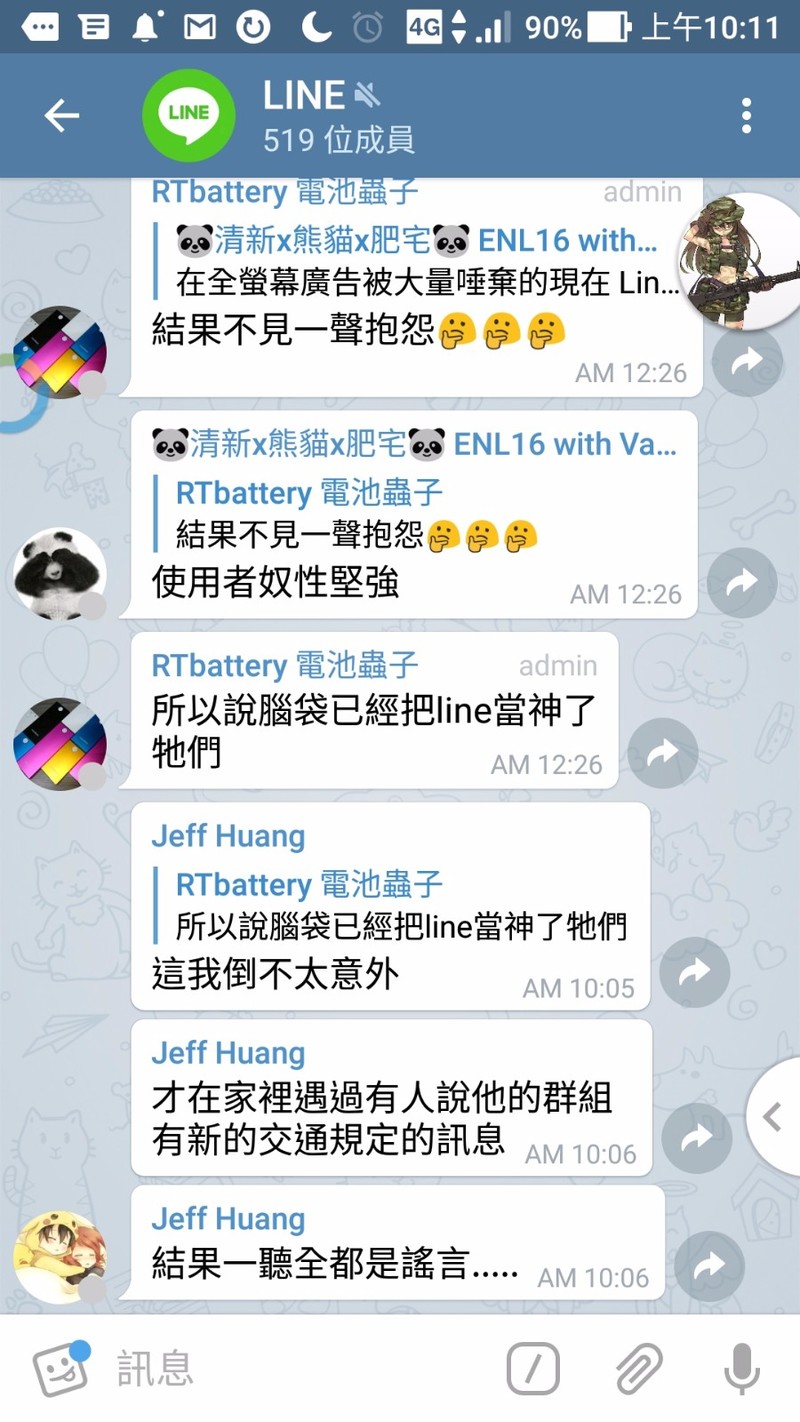Forward the message 結果一聽全都是謠言
Screen dimensions: 800x1422
pyautogui.click(x=709, y=1266)
